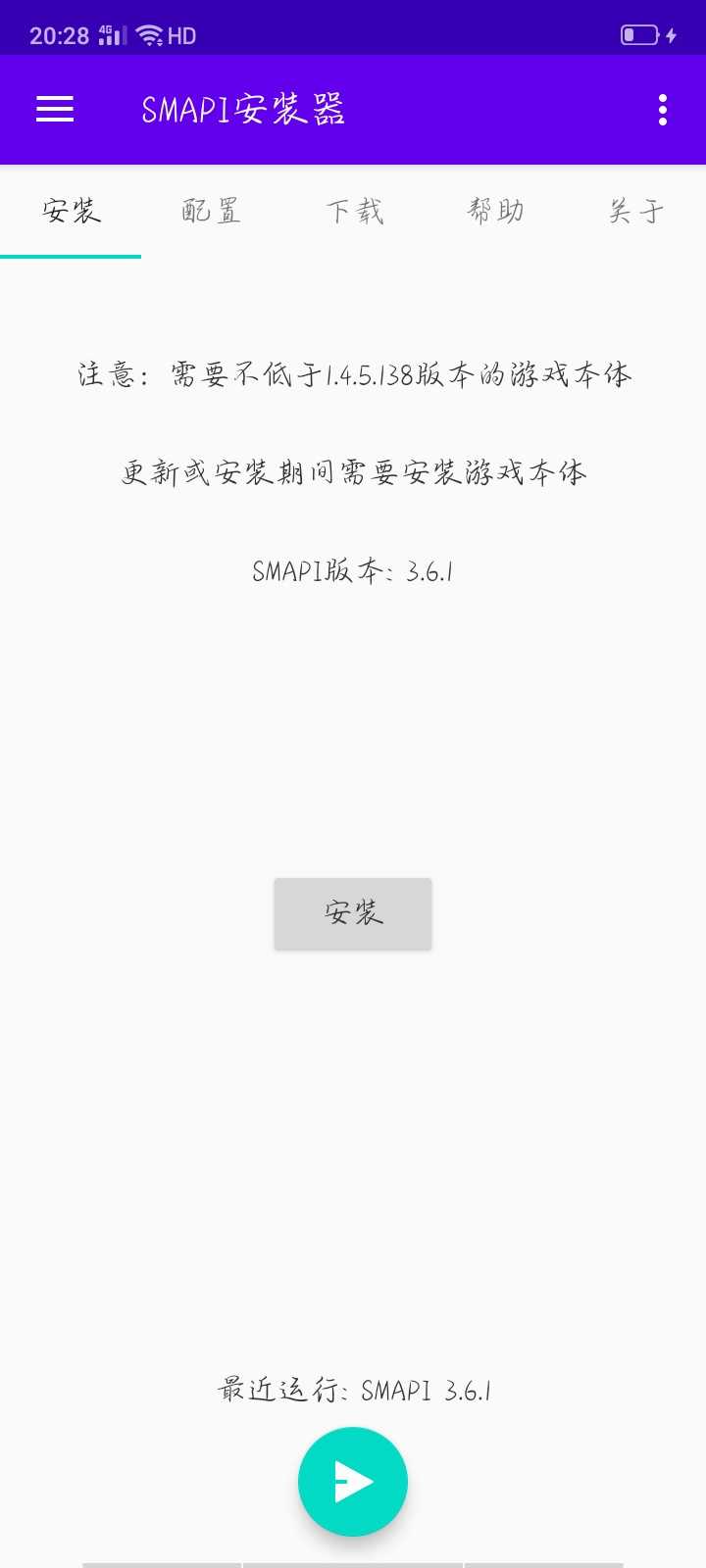Open the hamburger drawer menu

tap(55, 109)
